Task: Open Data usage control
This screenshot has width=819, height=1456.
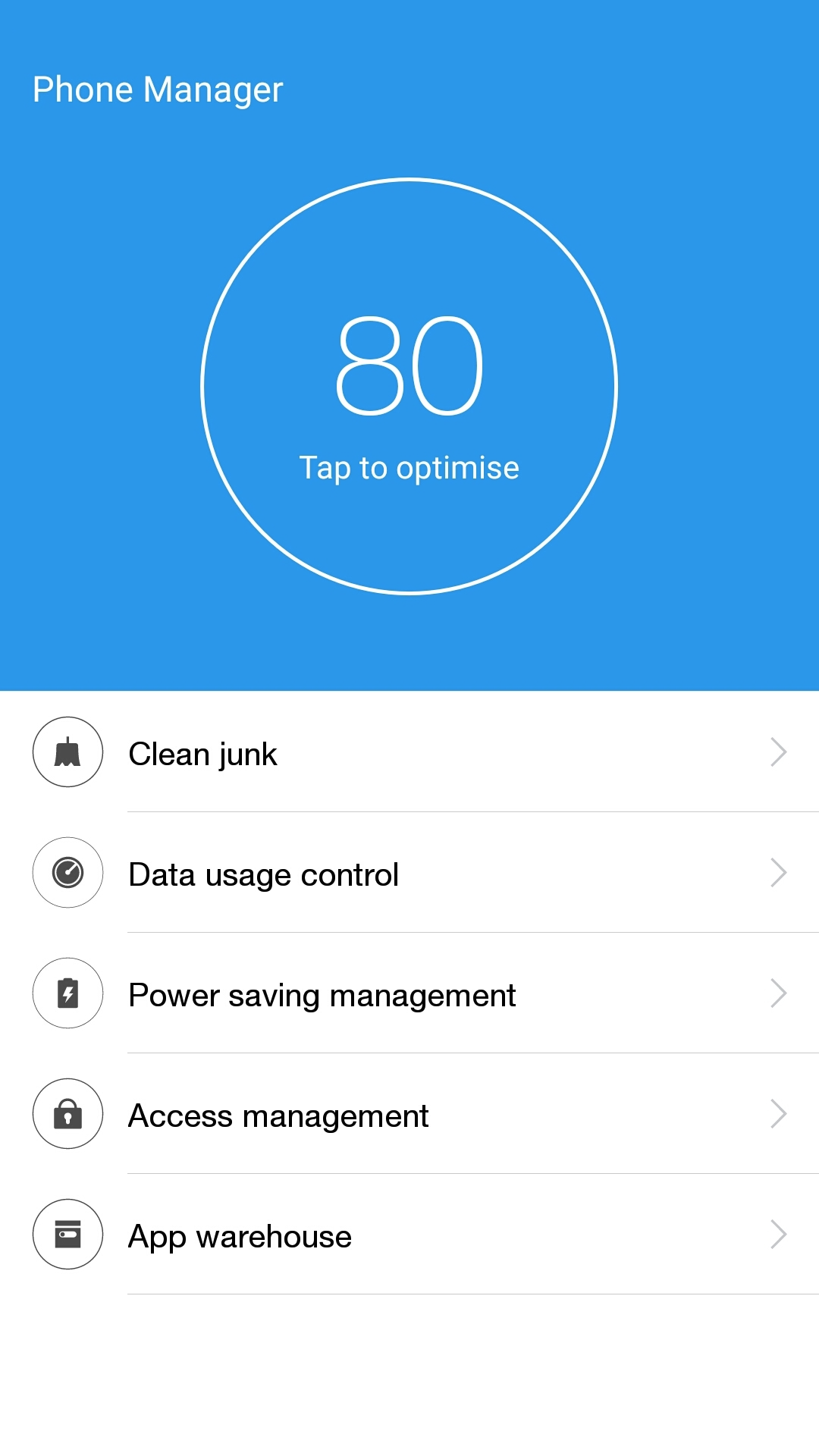Action: (409, 873)
